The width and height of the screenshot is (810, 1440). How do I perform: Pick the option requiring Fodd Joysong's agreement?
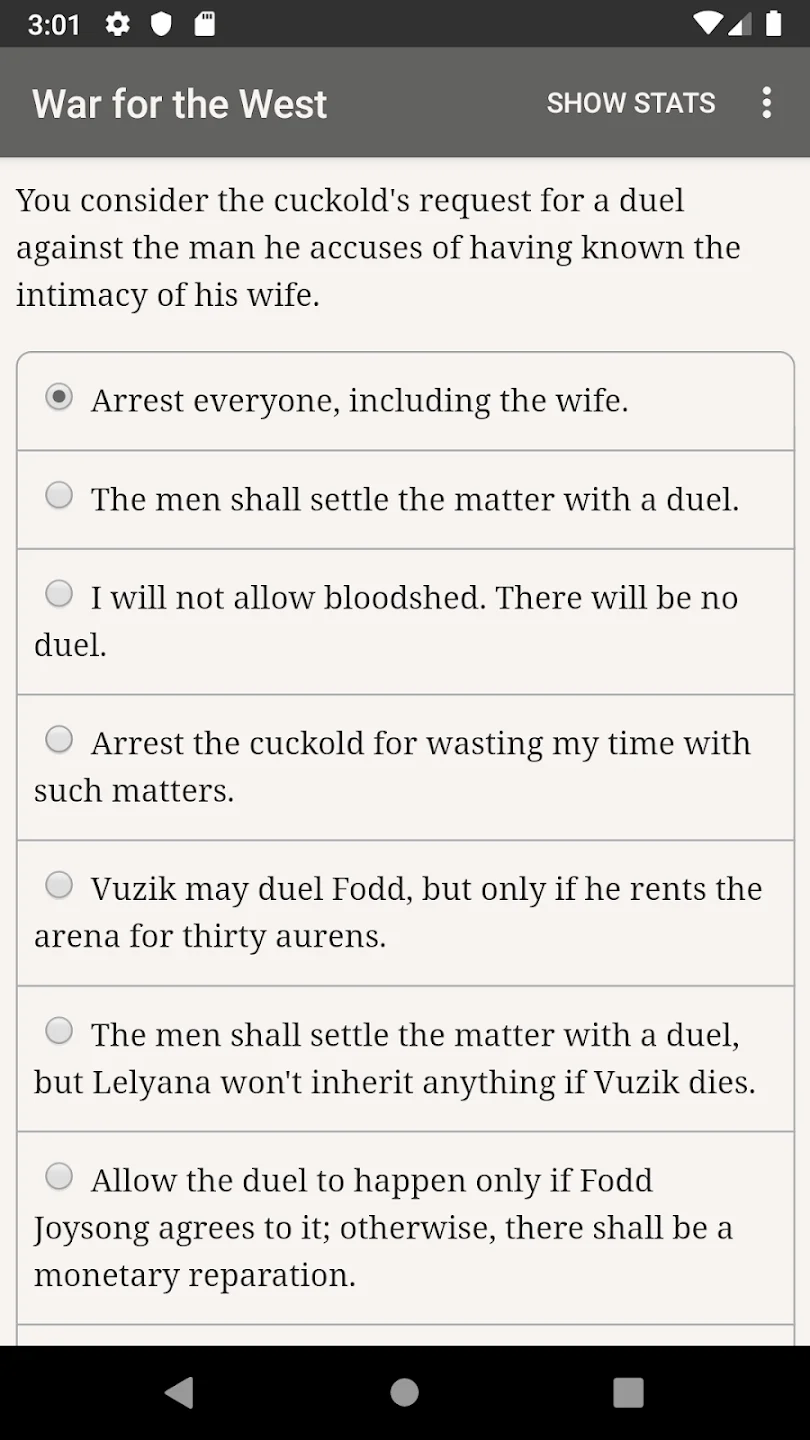click(x=405, y=1228)
